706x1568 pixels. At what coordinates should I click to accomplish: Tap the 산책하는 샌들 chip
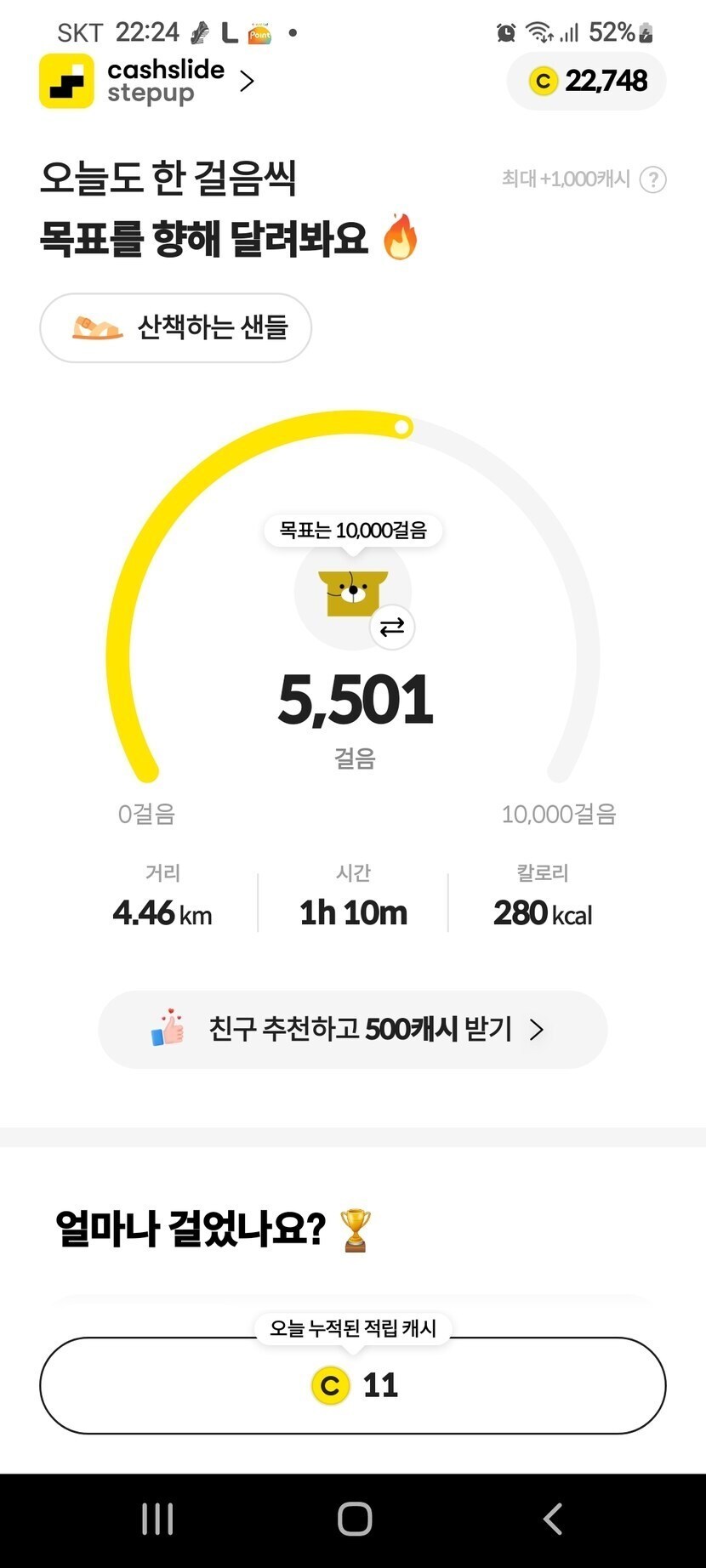click(x=176, y=327)
